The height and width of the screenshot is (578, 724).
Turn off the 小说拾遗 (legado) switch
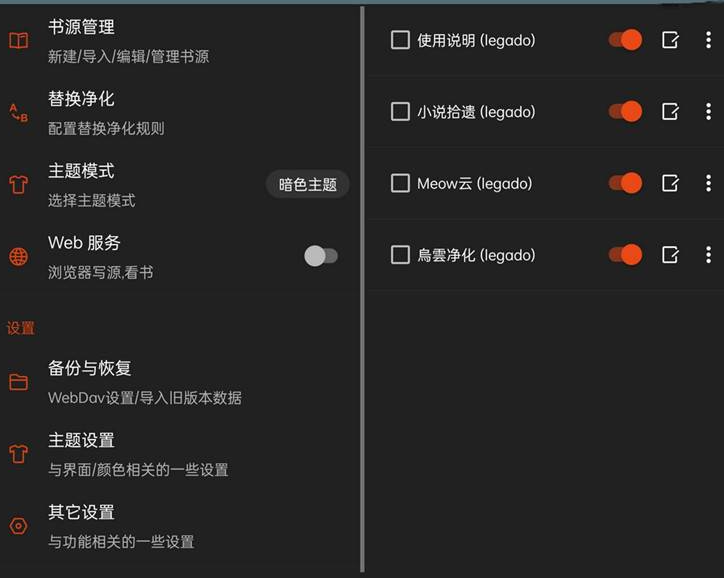point(625,112)
